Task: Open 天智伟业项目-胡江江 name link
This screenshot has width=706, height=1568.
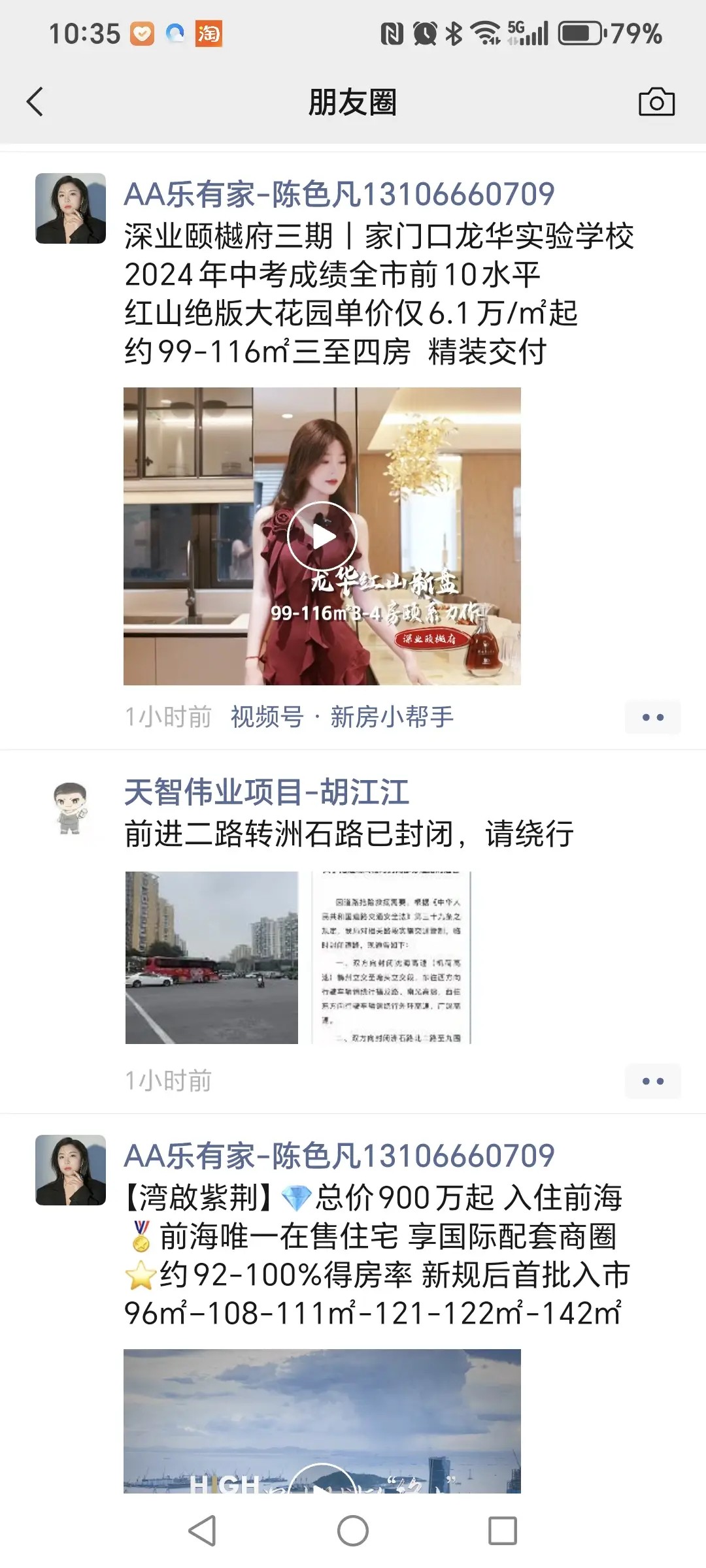Action: point(266,792)
